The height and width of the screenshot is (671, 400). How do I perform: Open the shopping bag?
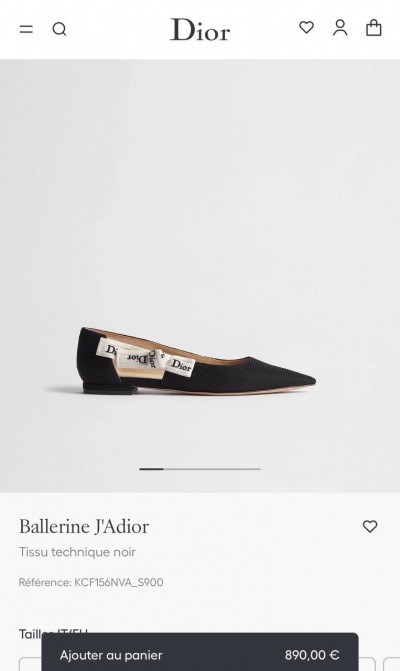373,28
